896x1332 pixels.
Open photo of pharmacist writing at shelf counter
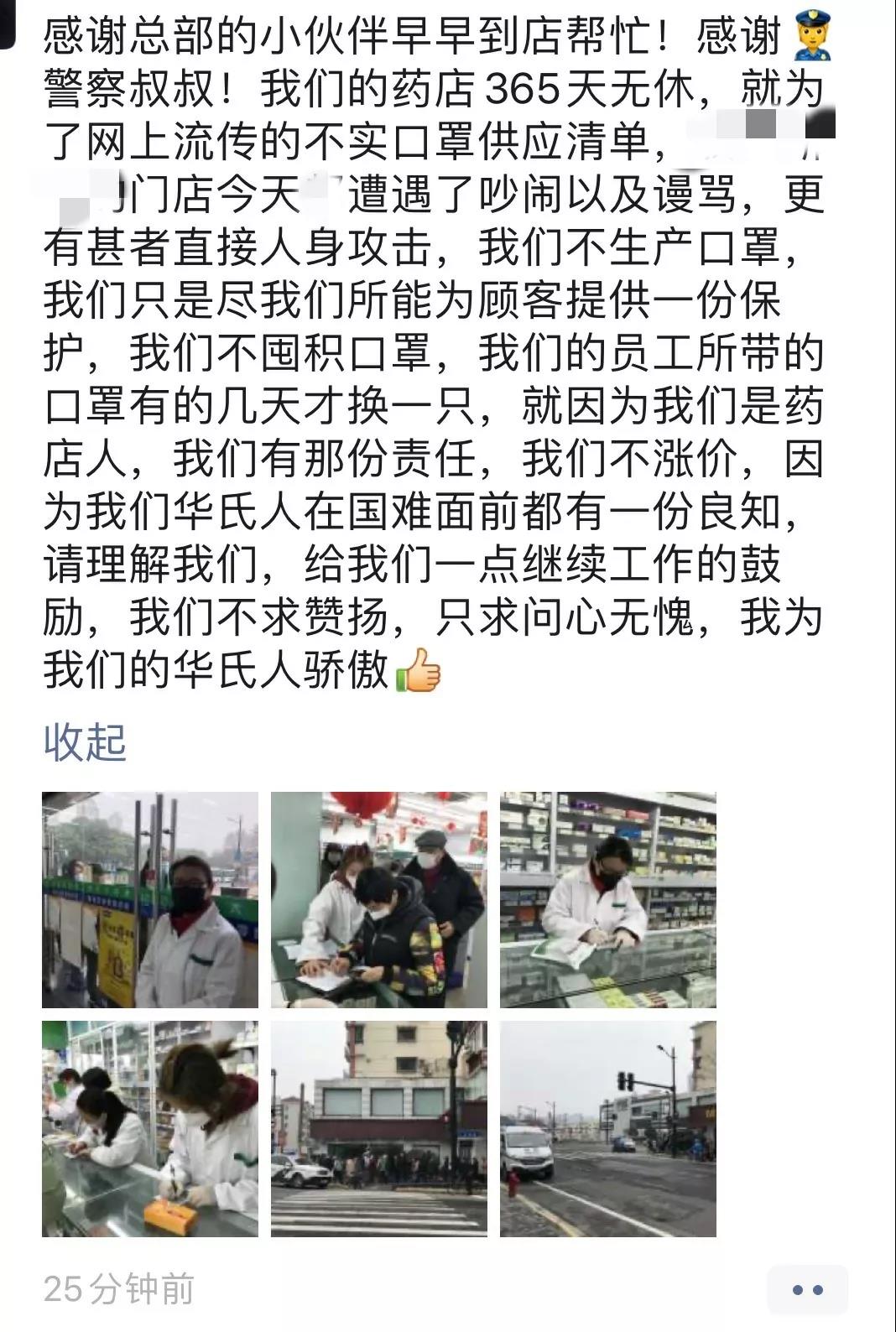coord(607,900)
